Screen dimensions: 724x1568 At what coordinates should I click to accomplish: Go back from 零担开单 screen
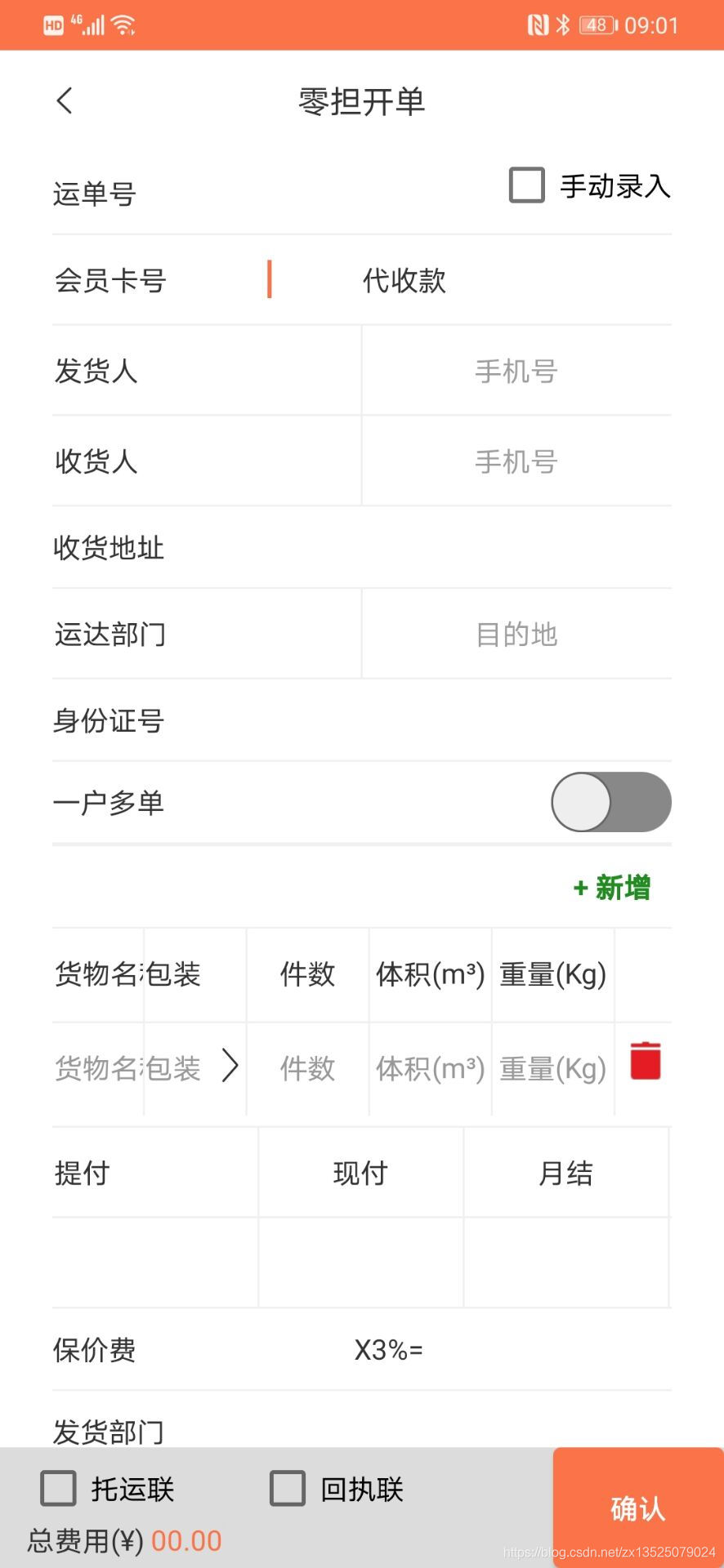[65, 100]
